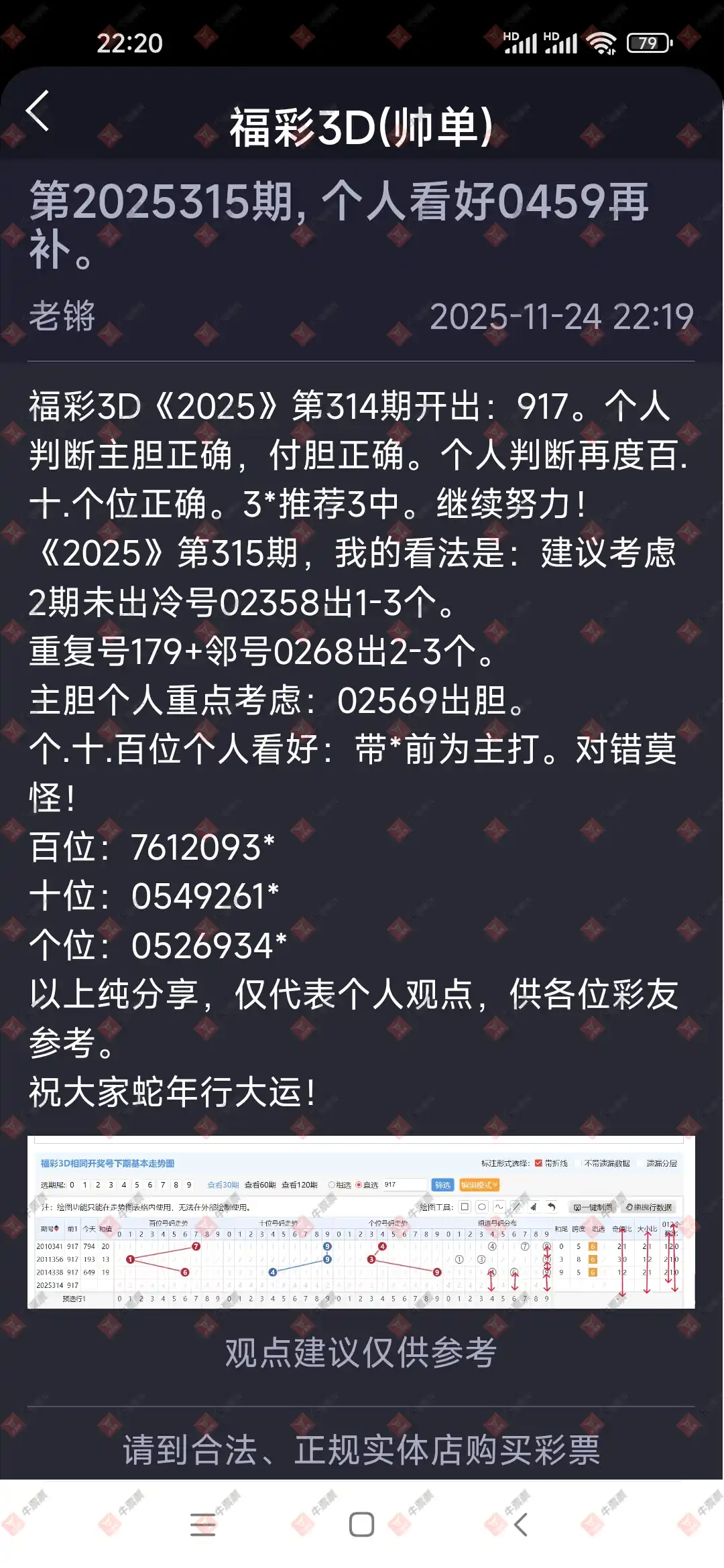This screenshot has height=1568, width=724.
Task: Open the lottery trend chart image
Action: point(361,1222)
